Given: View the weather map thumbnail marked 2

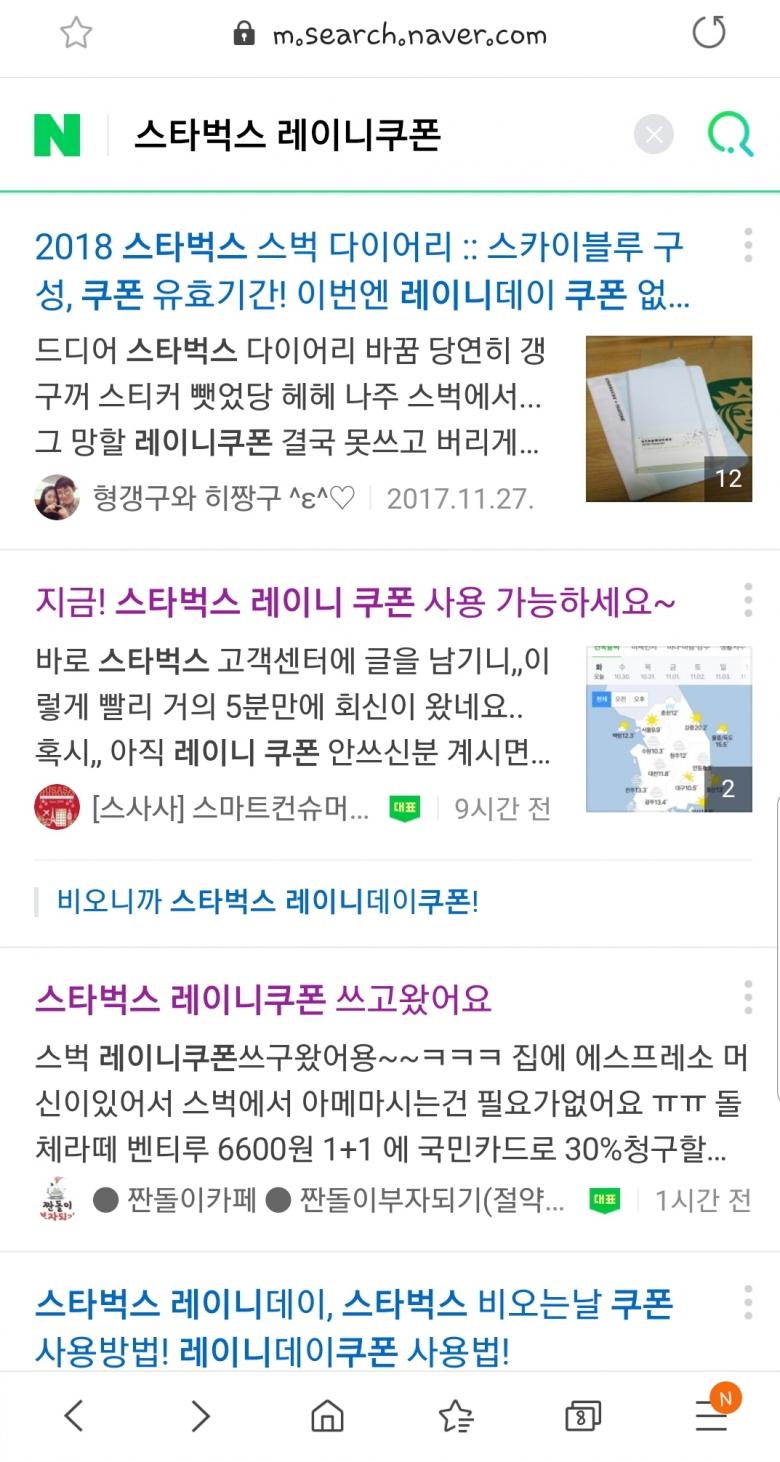Looking at the screenshot, I should point(669,728).
